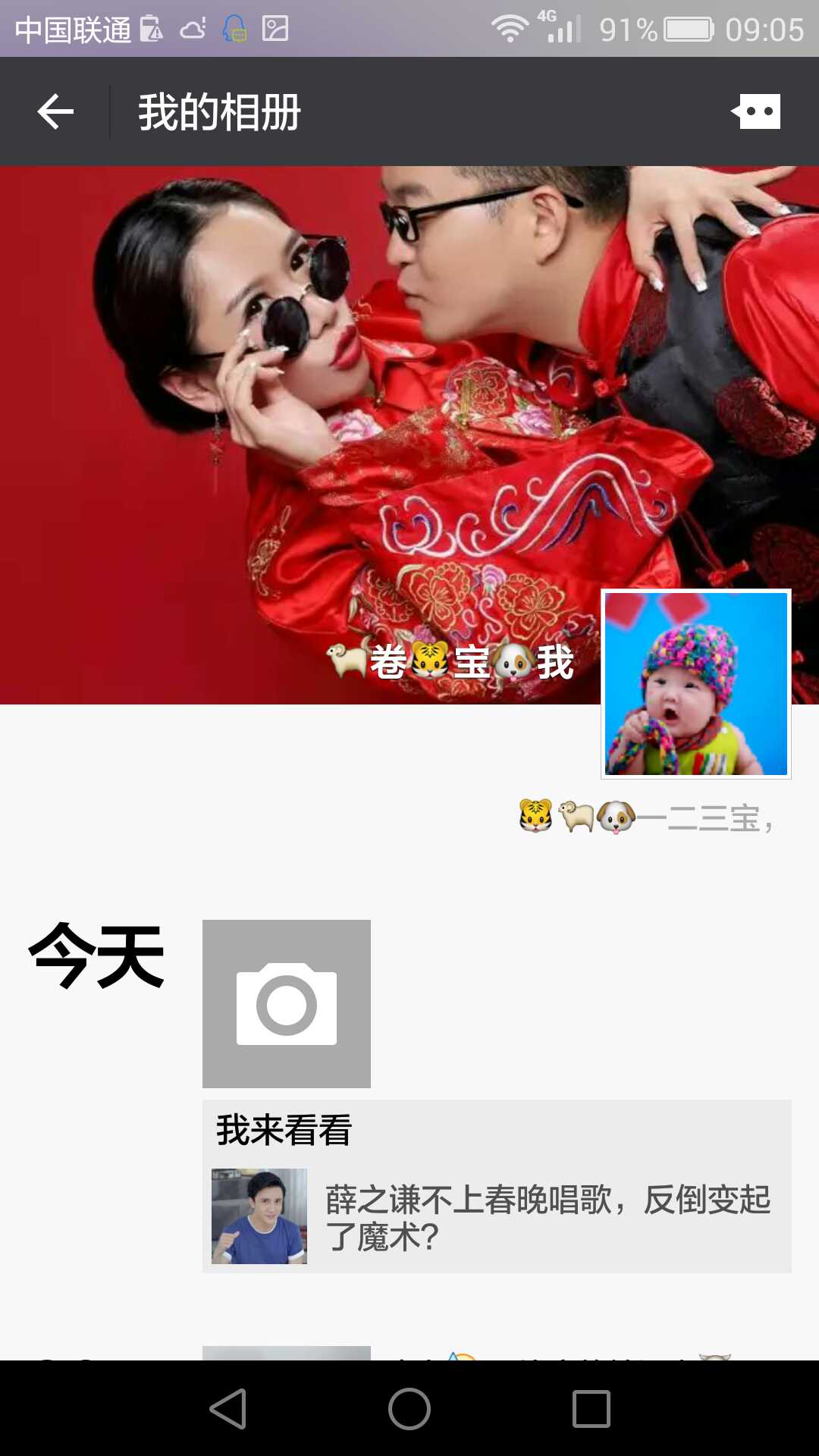
Task: Open shared article about 薛之谦
Action: (x=497, y=1217)
